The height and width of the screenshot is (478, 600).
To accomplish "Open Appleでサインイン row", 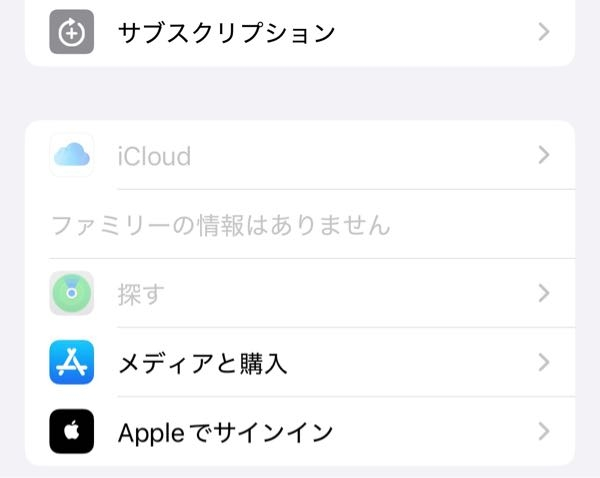I will (300, 432).
